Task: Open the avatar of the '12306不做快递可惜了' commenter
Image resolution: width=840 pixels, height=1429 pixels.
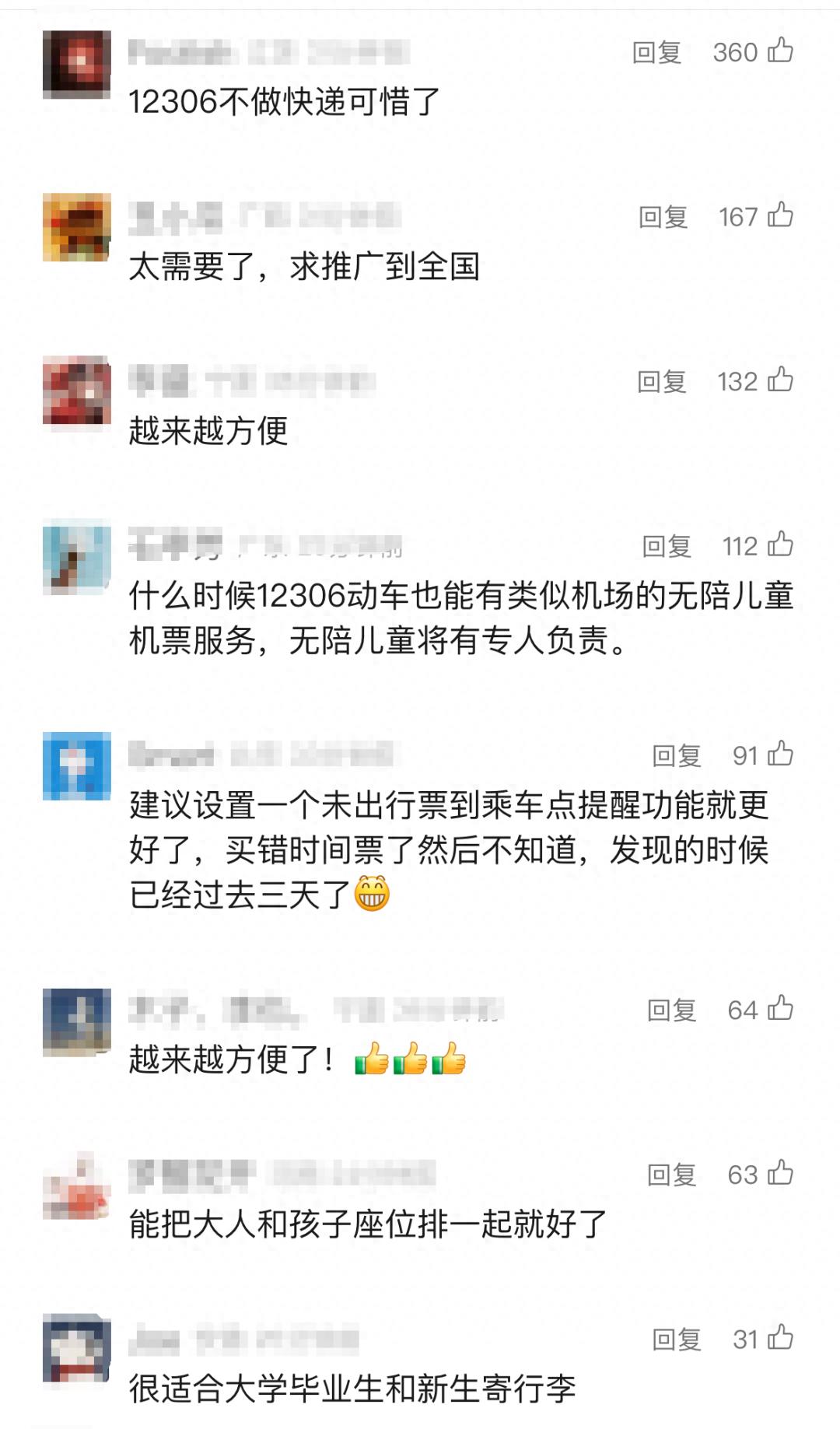Action: [x=76, y=65]
